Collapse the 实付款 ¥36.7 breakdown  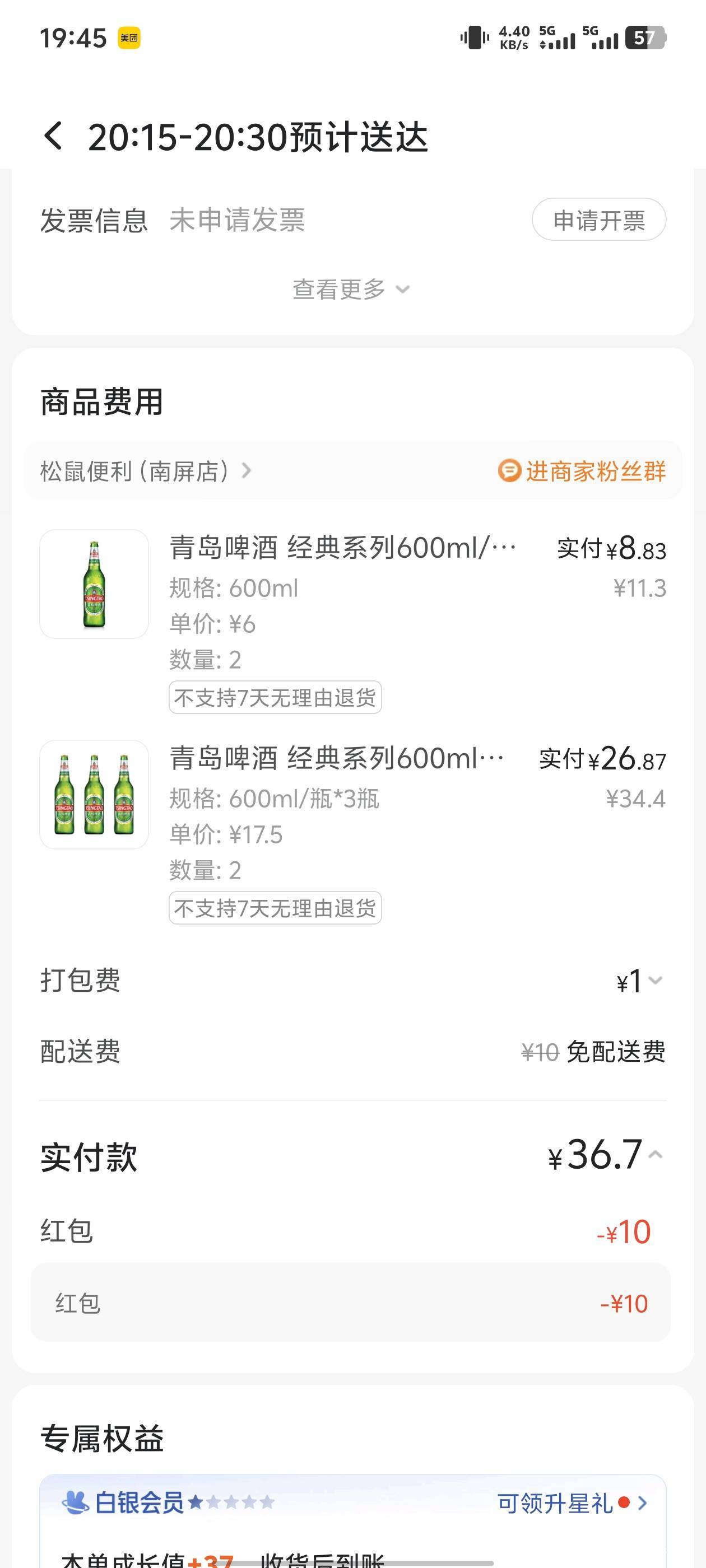click(656, 1155)
